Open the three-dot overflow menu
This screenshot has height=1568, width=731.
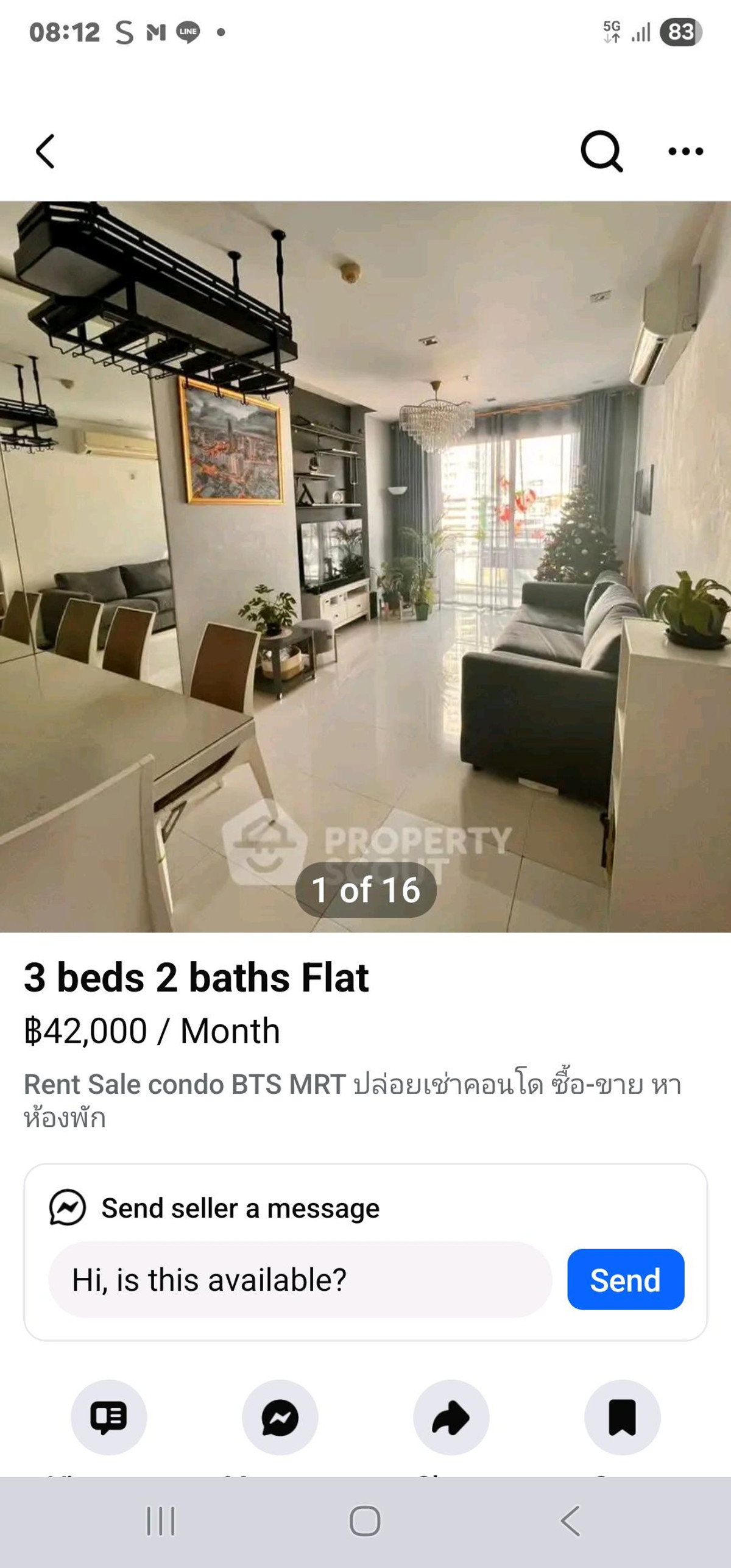pos(685,151)
